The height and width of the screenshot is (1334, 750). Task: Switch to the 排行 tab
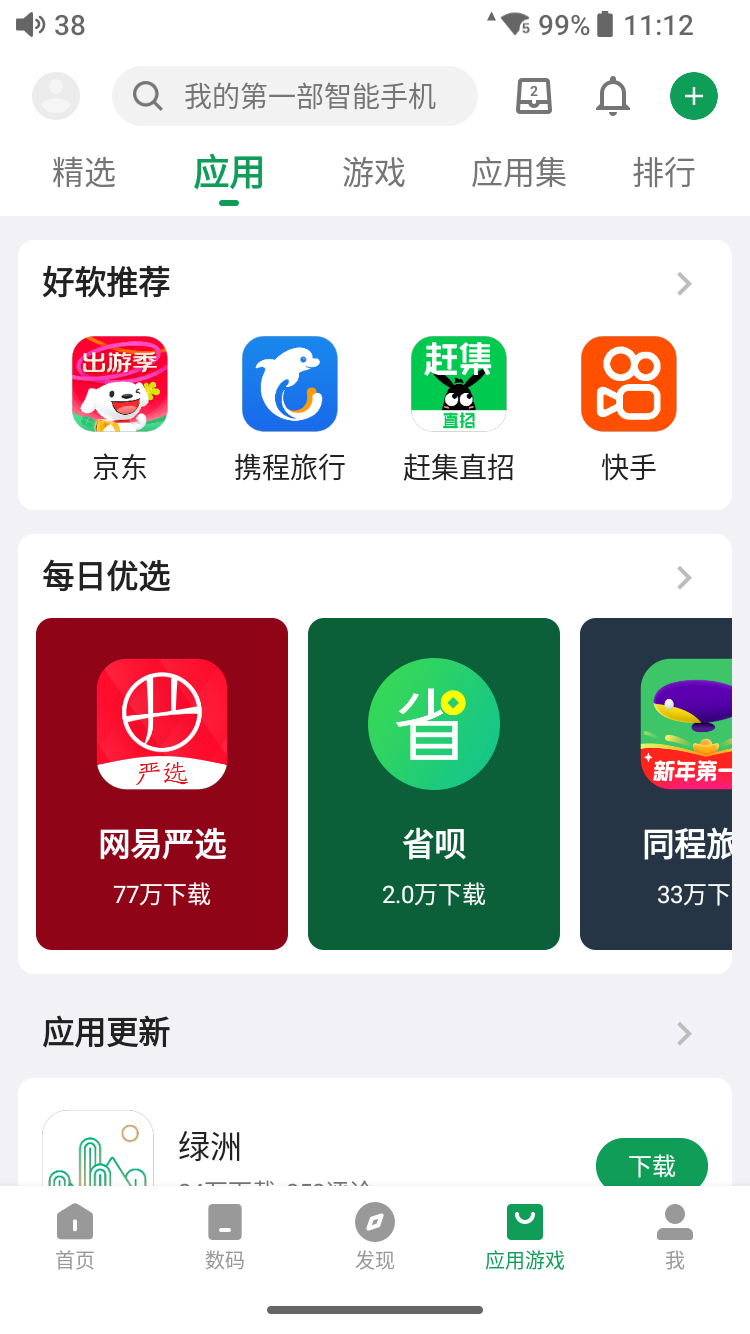664,173
